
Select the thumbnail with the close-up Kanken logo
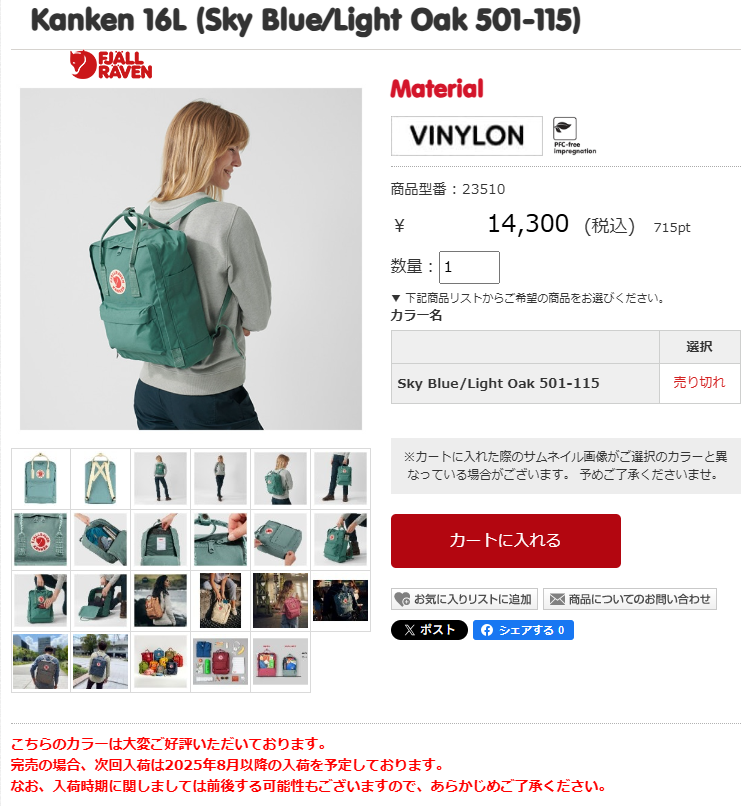pyautogui.click(x=41, y=540)
